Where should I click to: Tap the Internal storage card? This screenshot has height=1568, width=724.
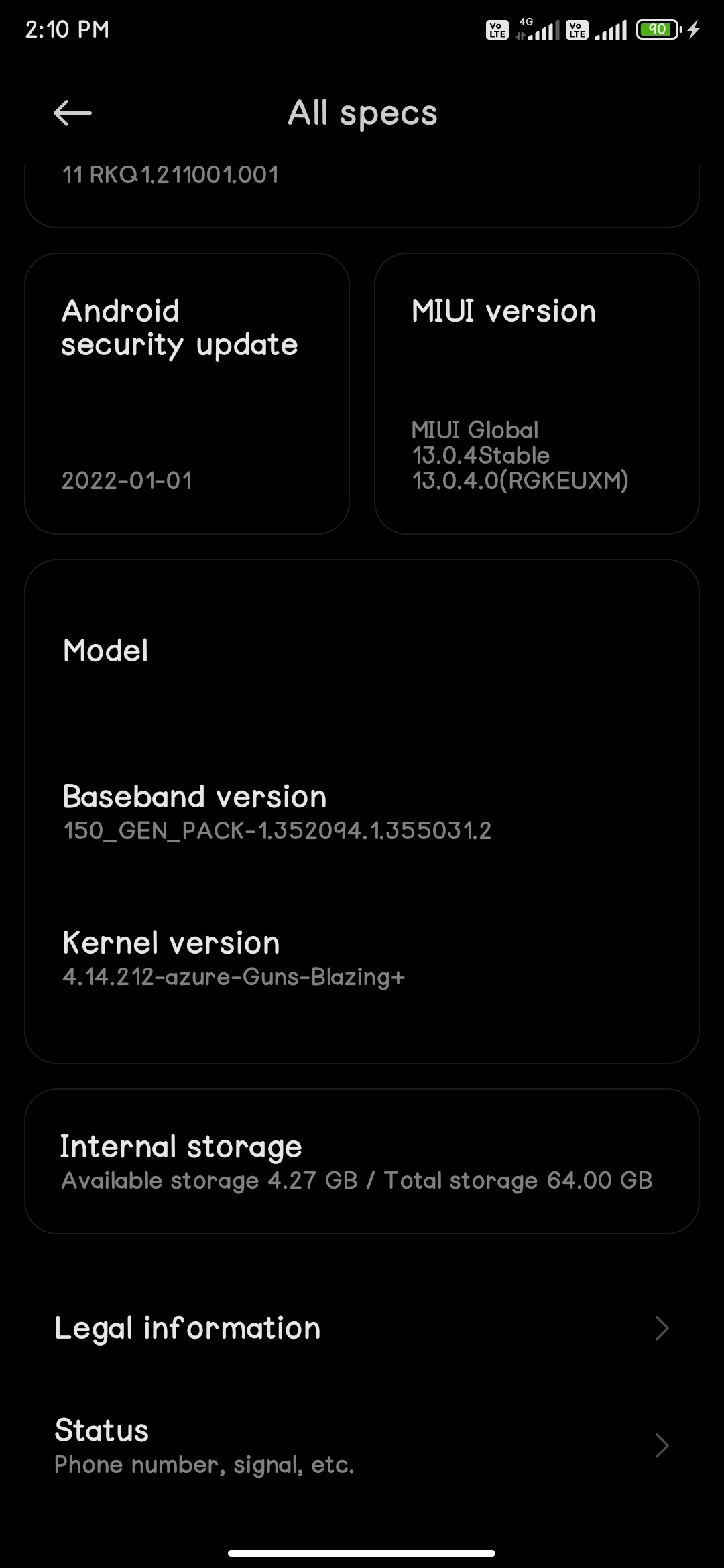click(362, 1161)
